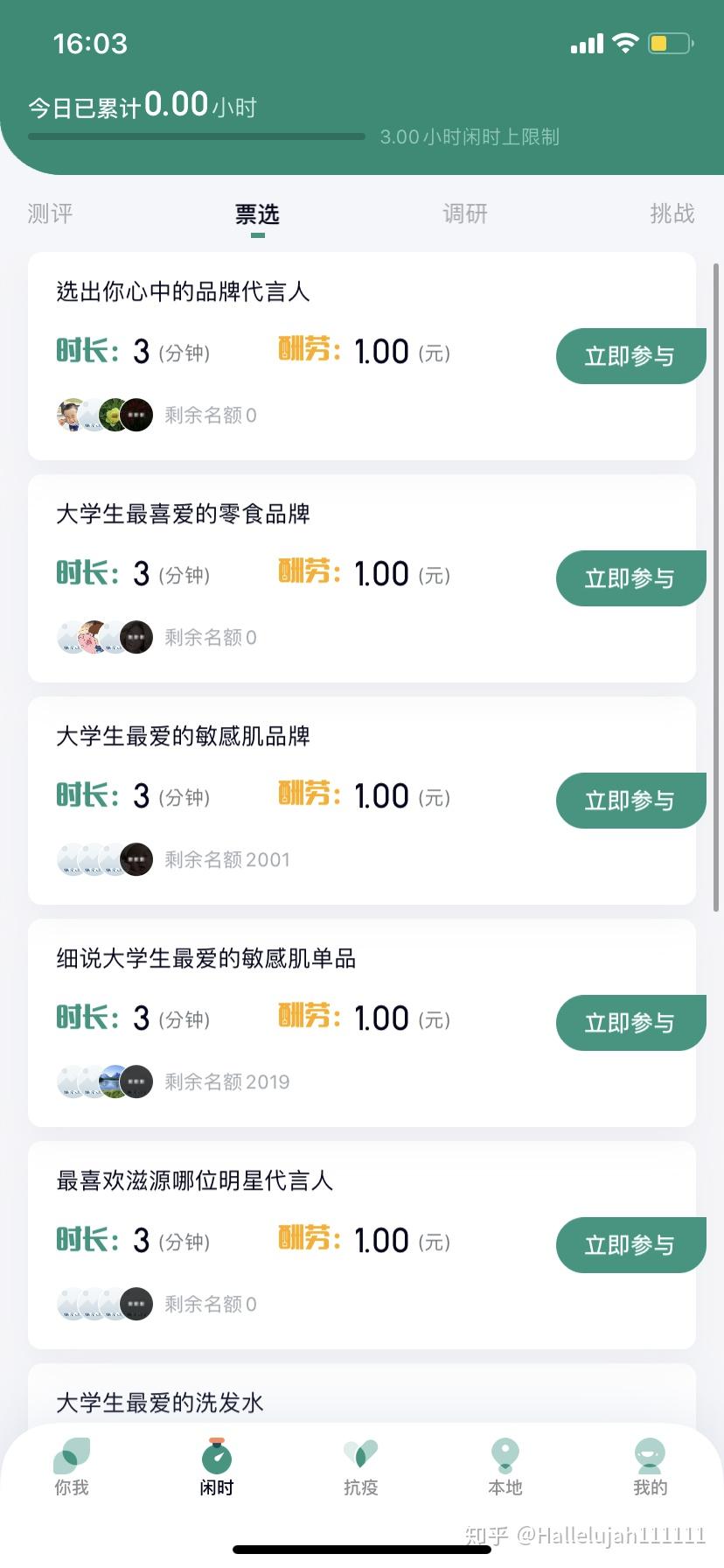Open the 本地 tab
724x1568 pixels.
(x=505, y=1467)
